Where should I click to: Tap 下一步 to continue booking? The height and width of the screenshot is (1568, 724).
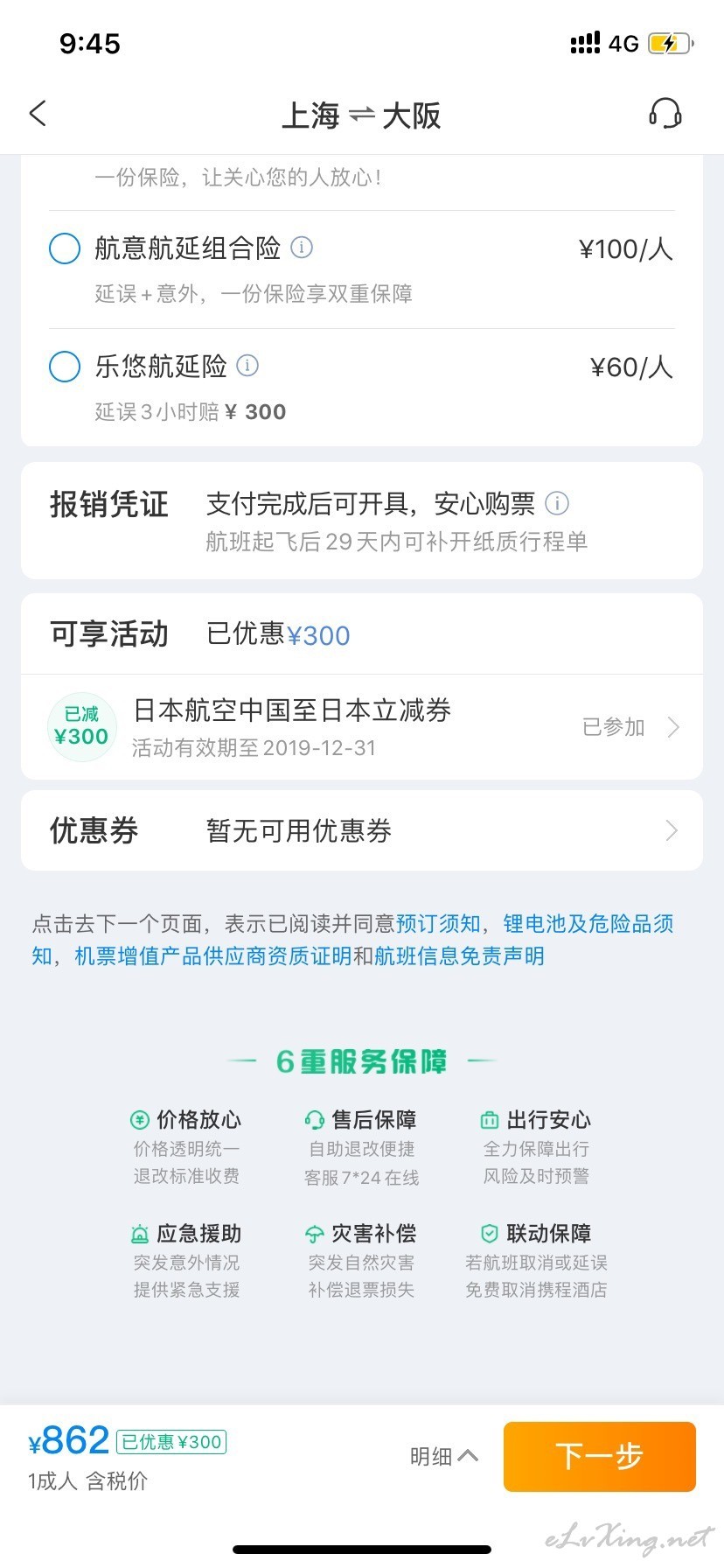tap(600, 1456)
